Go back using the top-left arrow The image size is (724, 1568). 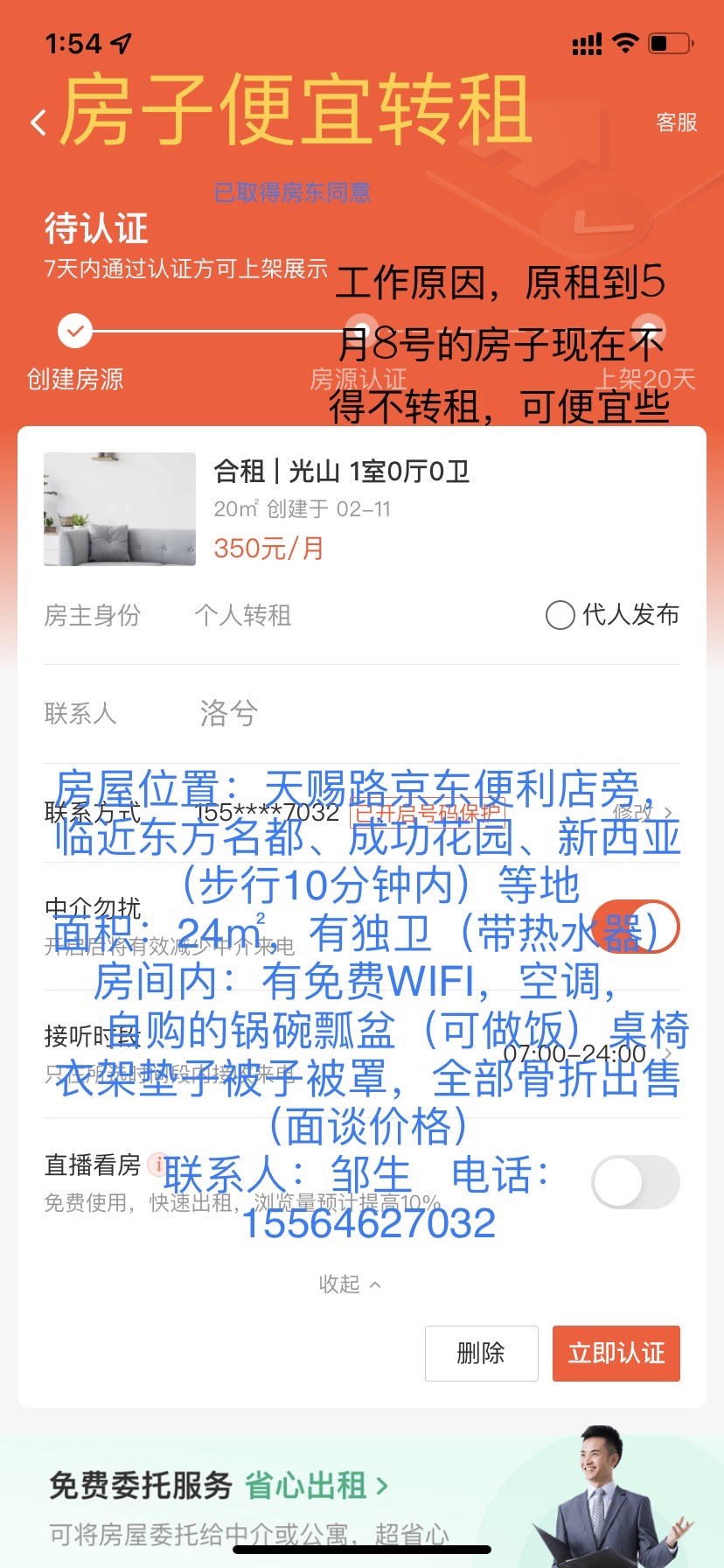38,122
